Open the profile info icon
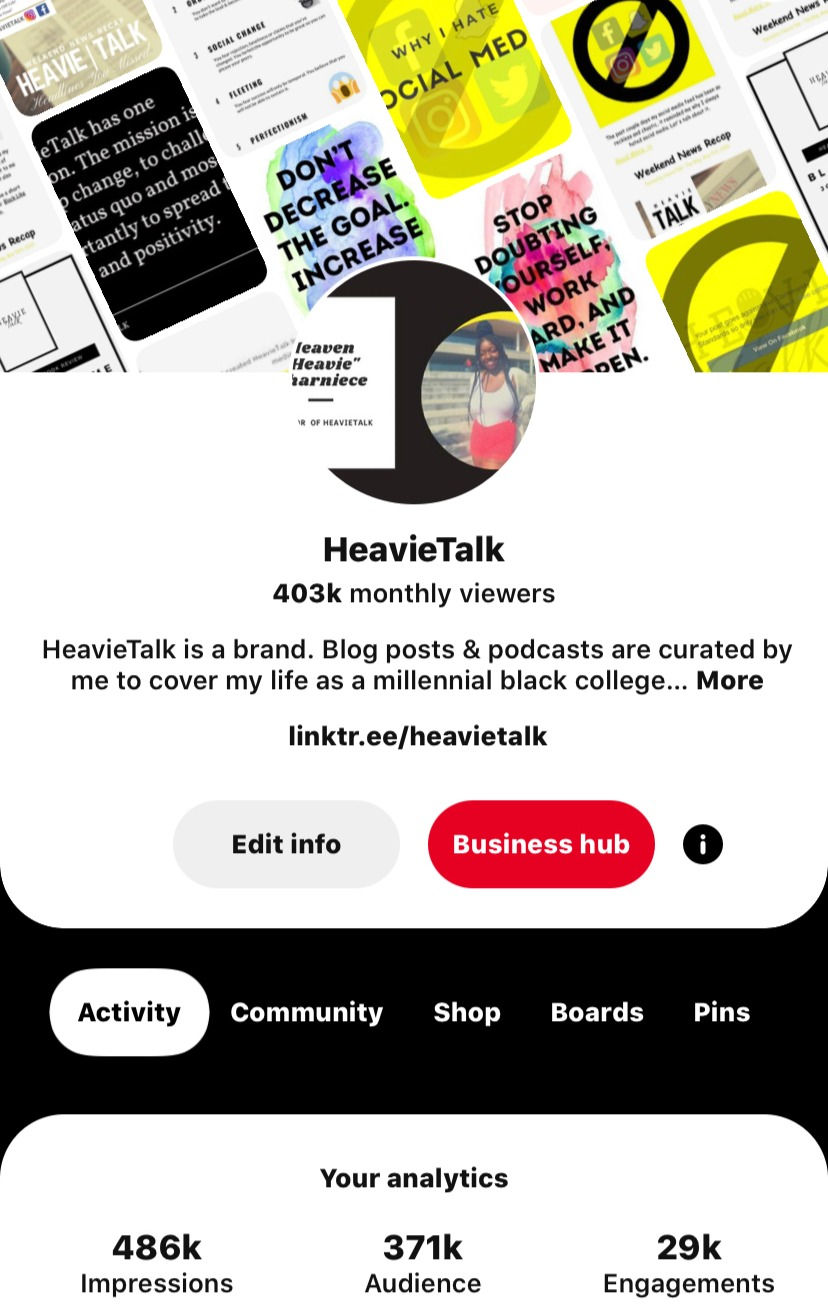 pos(703,844)
